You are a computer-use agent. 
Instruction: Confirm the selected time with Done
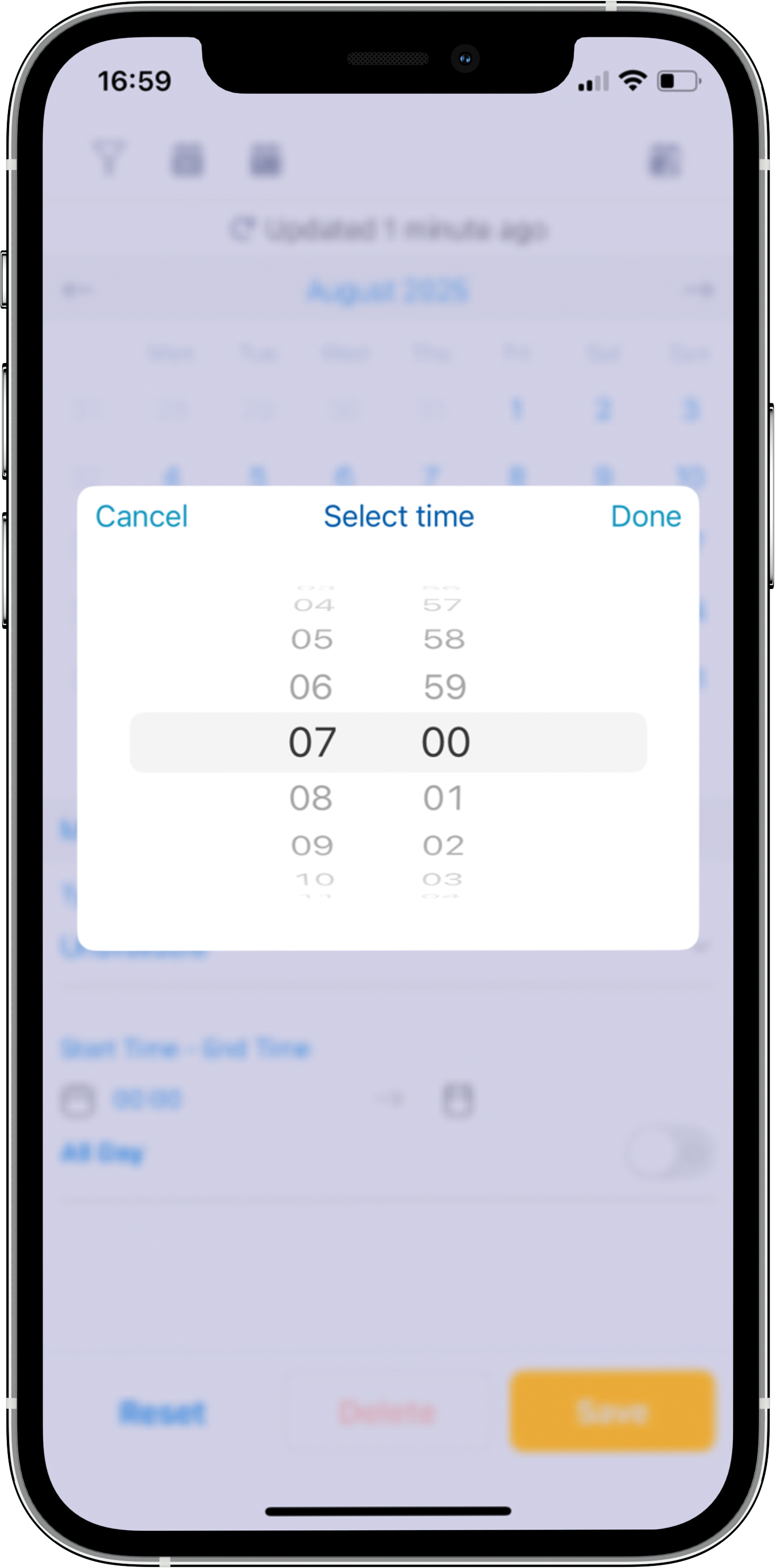click(646, 517)
